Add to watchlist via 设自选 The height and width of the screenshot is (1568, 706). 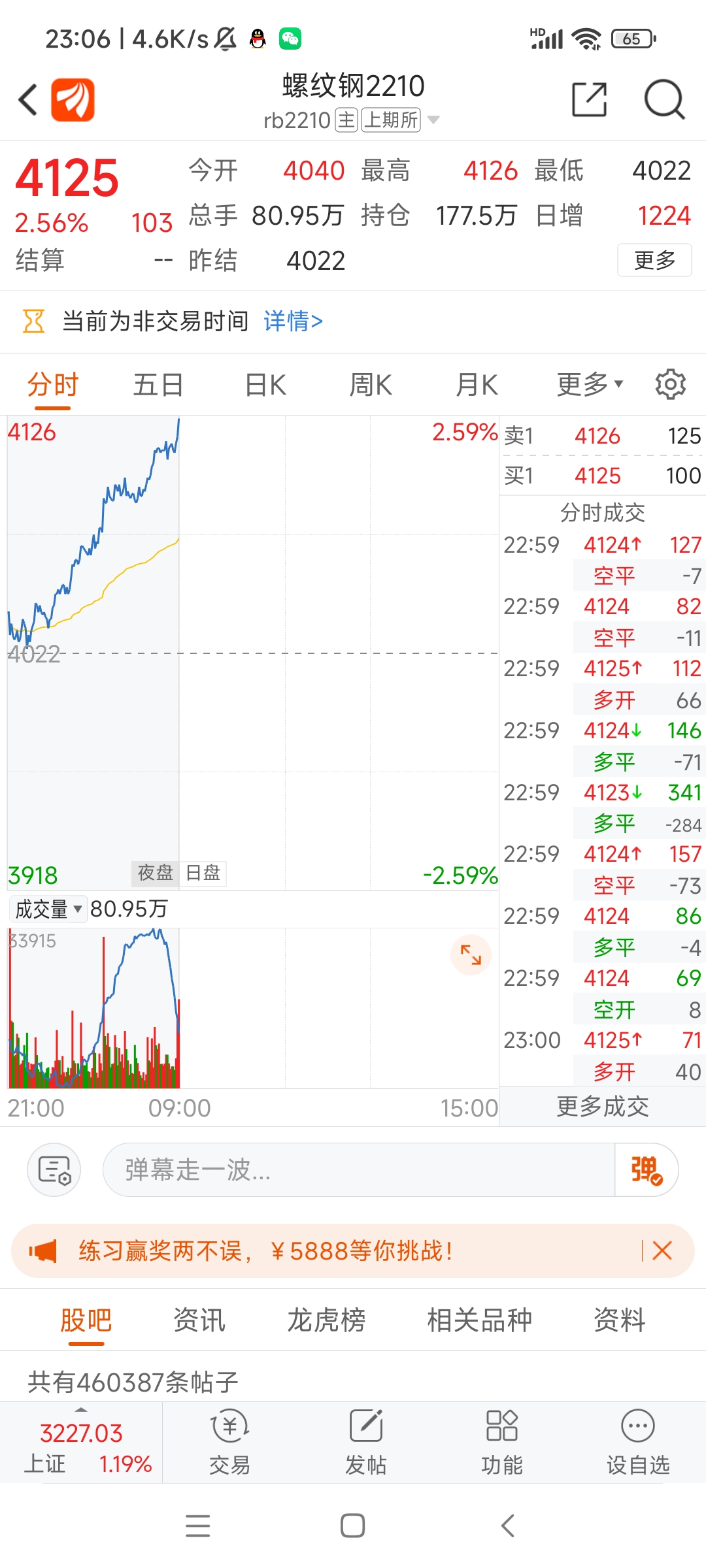tap(638, 1442)
